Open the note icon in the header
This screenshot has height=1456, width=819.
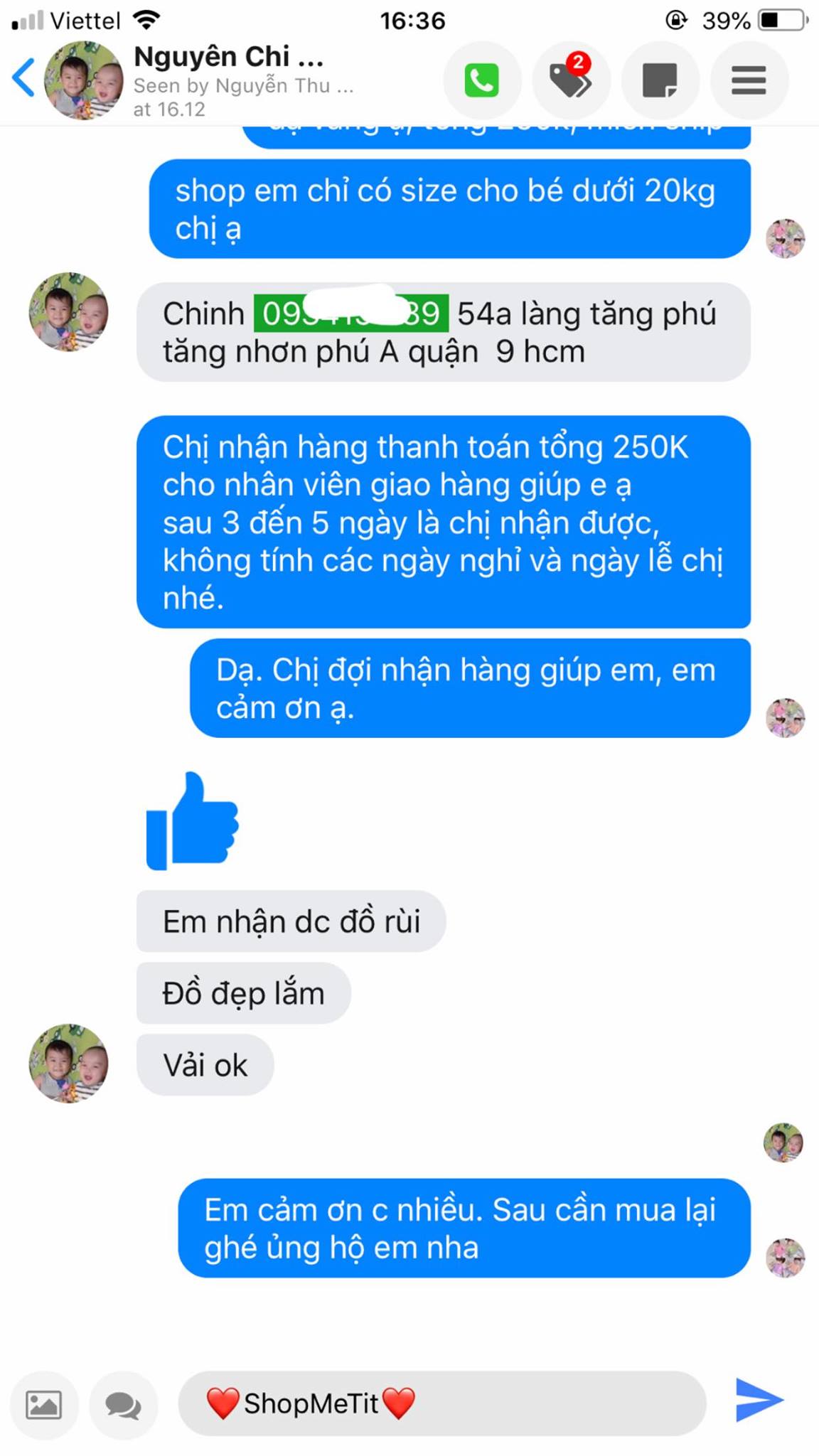pyautogui.click(x=659, y=80)
